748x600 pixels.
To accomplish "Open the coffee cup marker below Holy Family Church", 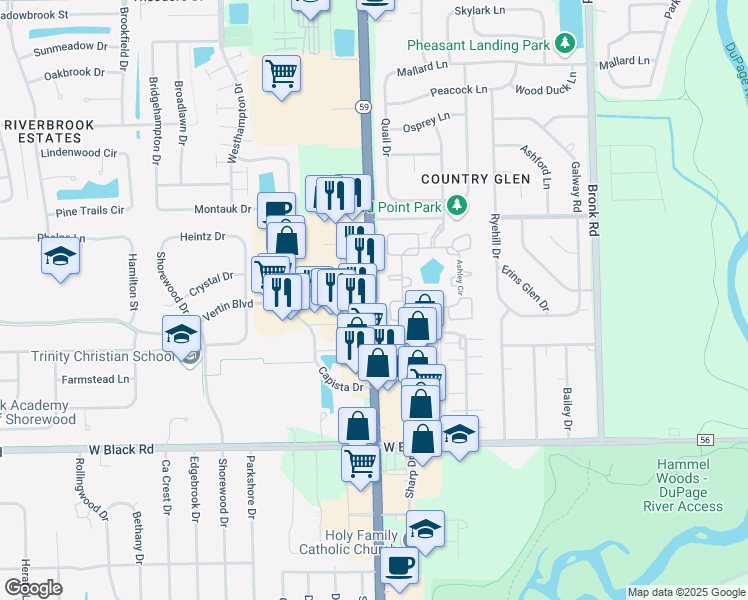I will (400, 565).
